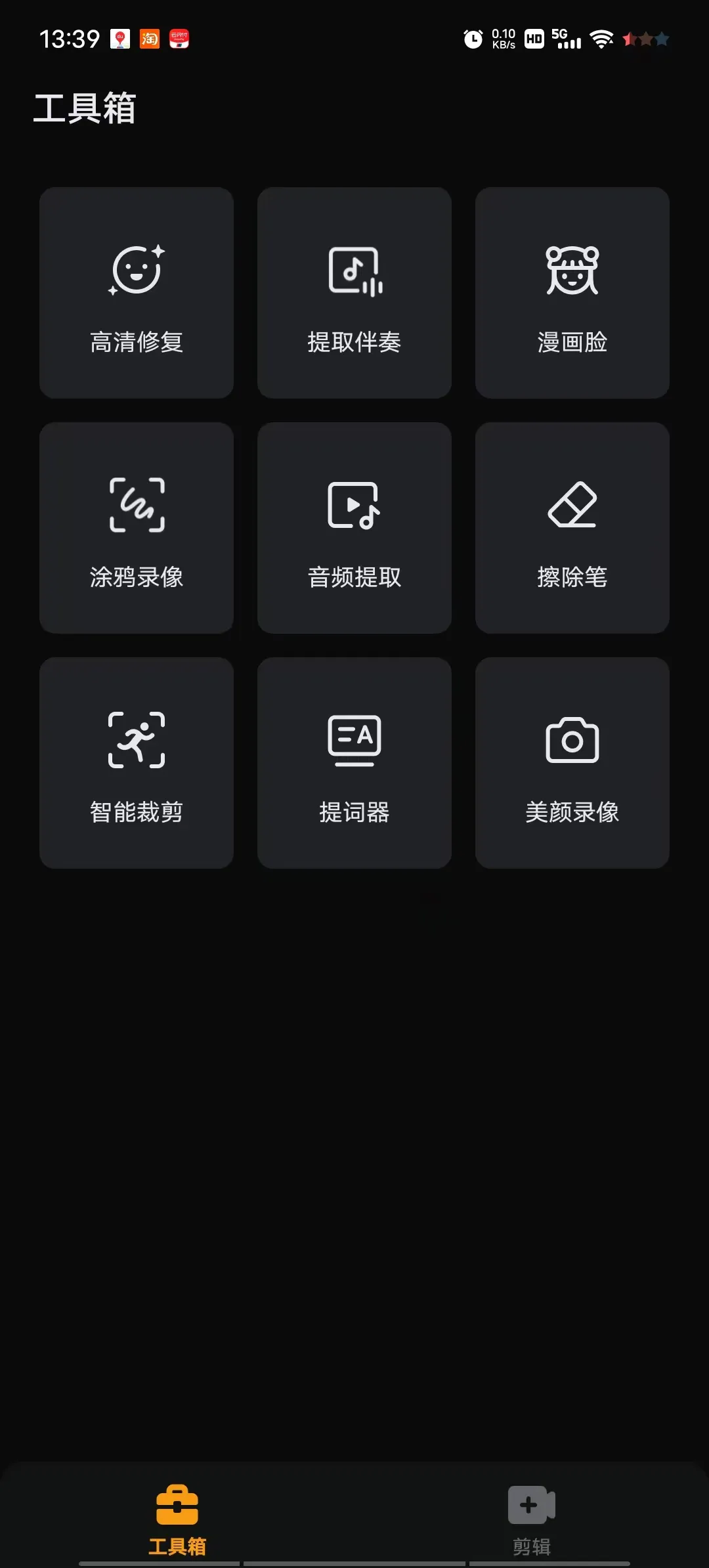Screen dimensions: 709x1568
Task: Select the 漫画脸 cartoon face tool
Action: (x=572, y=293)
